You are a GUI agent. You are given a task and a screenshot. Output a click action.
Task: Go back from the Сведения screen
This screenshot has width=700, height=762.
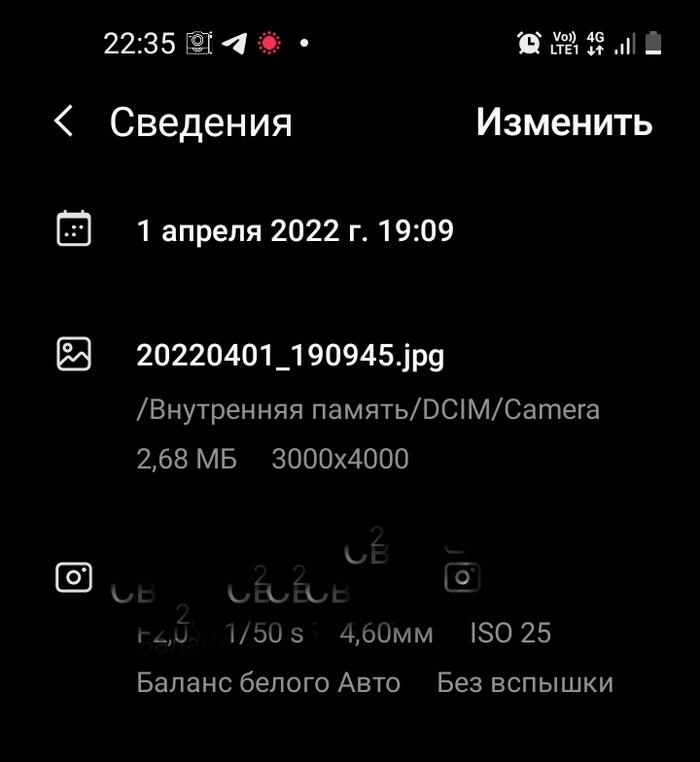[x=64, y=122]
